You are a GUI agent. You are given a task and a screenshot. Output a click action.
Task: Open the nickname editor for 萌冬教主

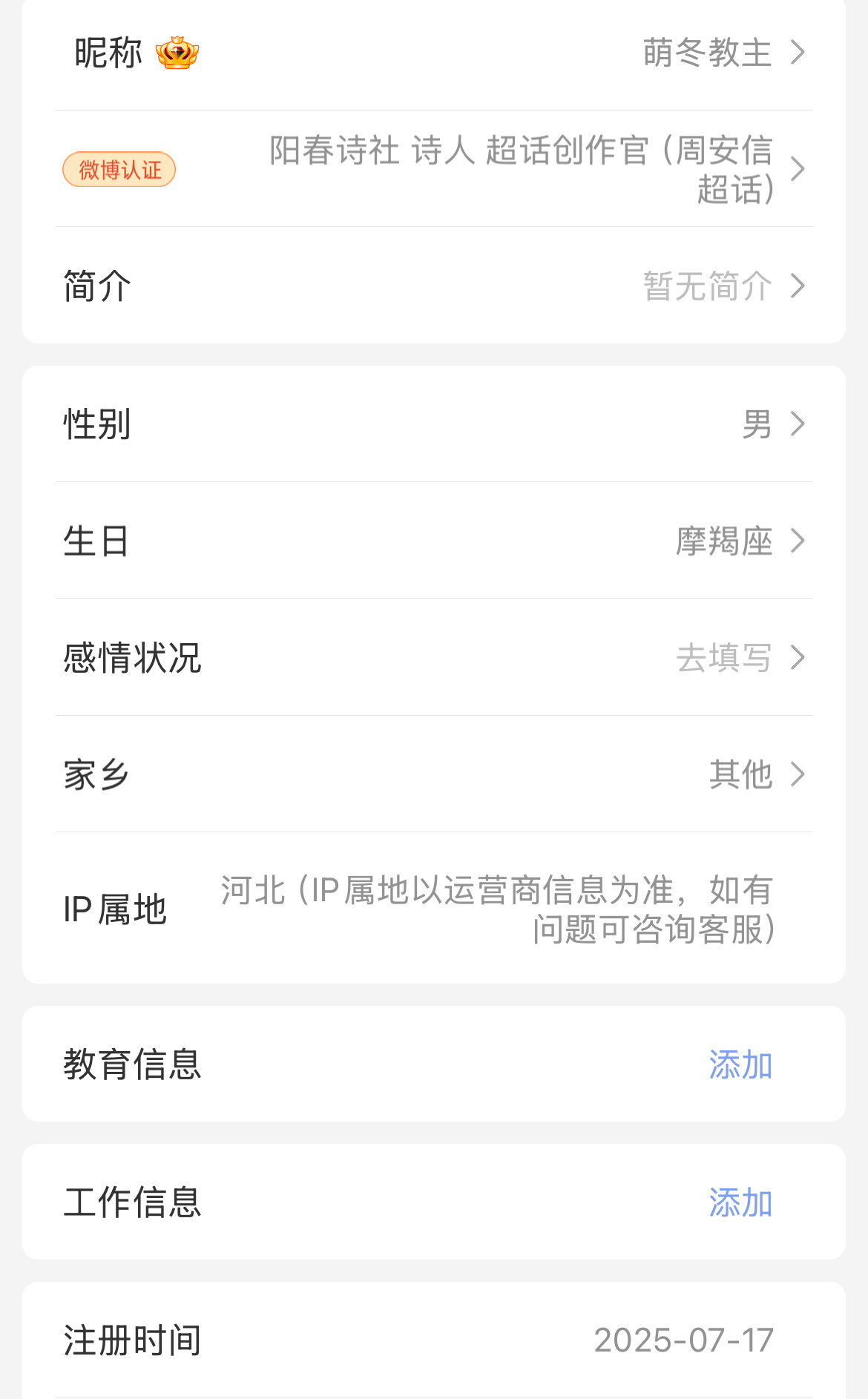[x=706, y=52]
